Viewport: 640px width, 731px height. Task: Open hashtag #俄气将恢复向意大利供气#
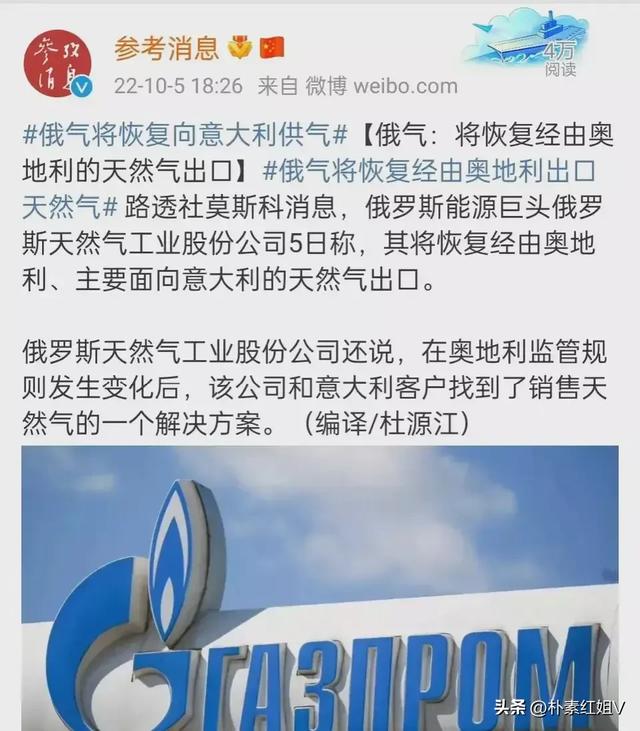tap(185, 133)
